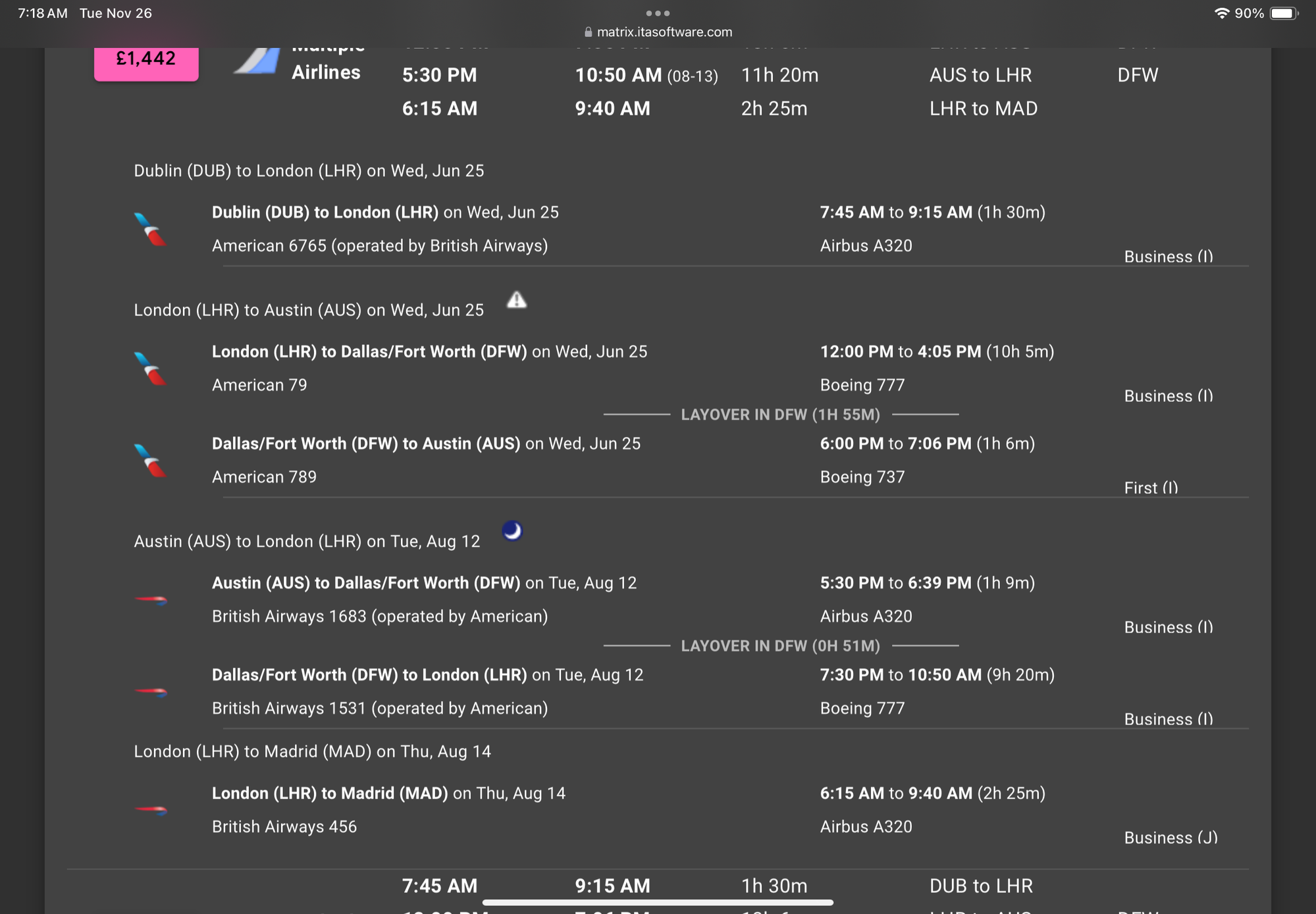
Task: Select the £1,442 fare button
Action: pyautogui.click(x=146, y=63)
